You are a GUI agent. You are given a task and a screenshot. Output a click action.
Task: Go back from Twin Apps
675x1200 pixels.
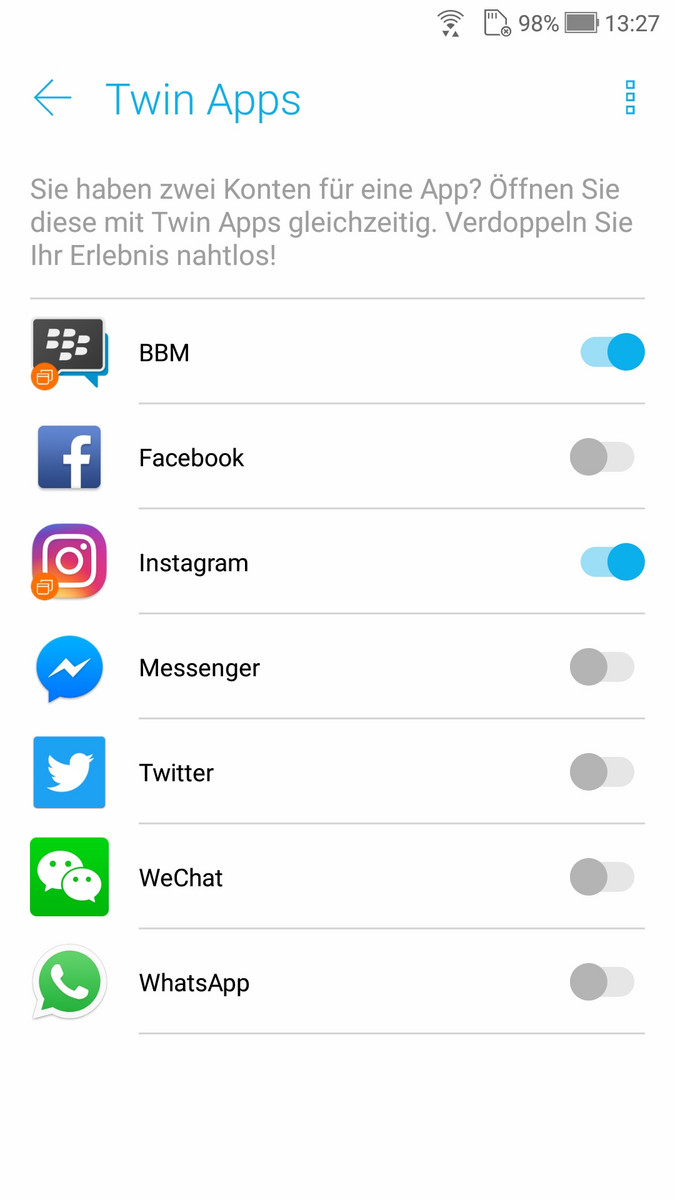52,98
